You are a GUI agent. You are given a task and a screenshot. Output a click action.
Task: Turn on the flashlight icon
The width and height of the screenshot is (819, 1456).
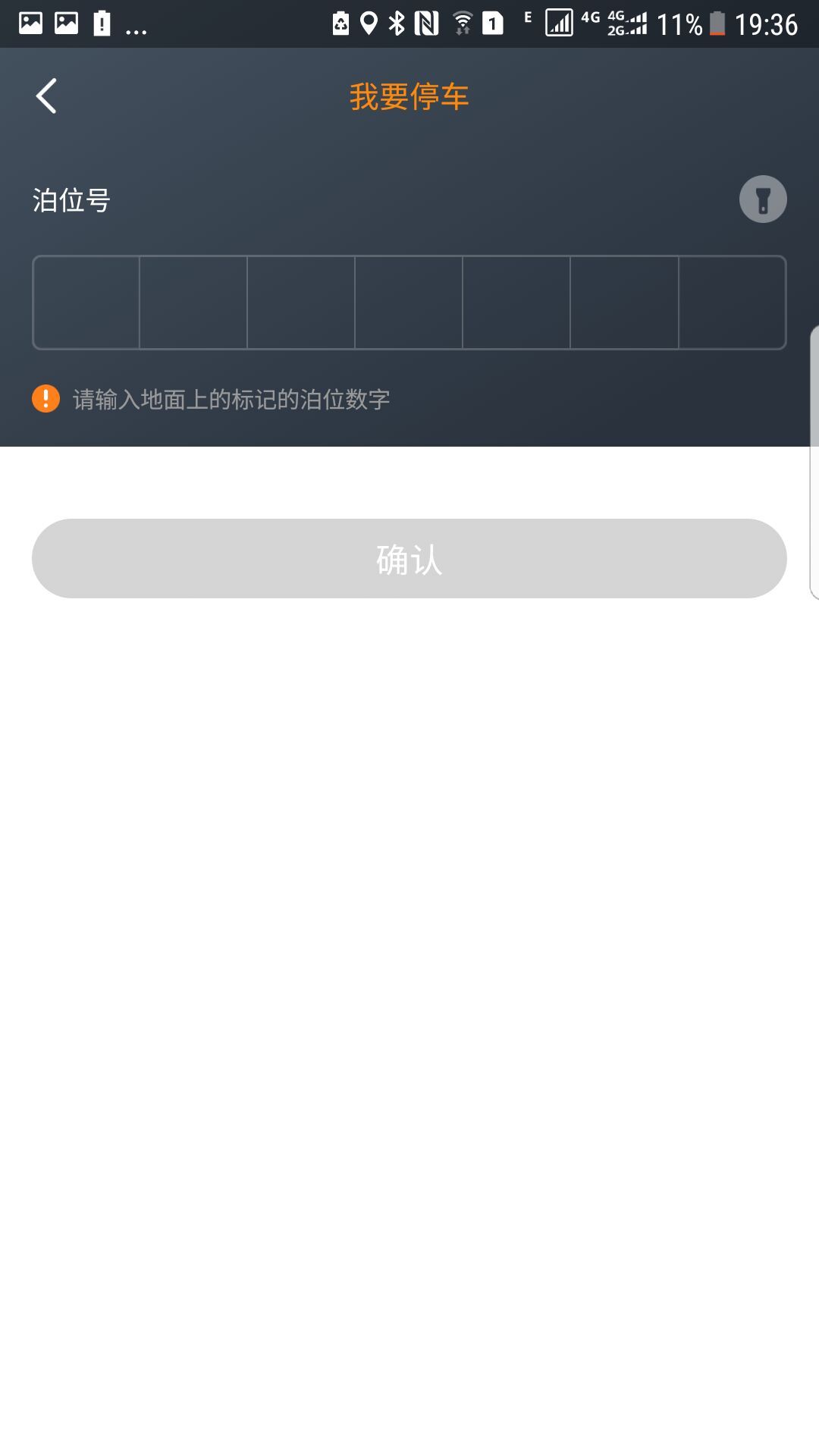762,199
